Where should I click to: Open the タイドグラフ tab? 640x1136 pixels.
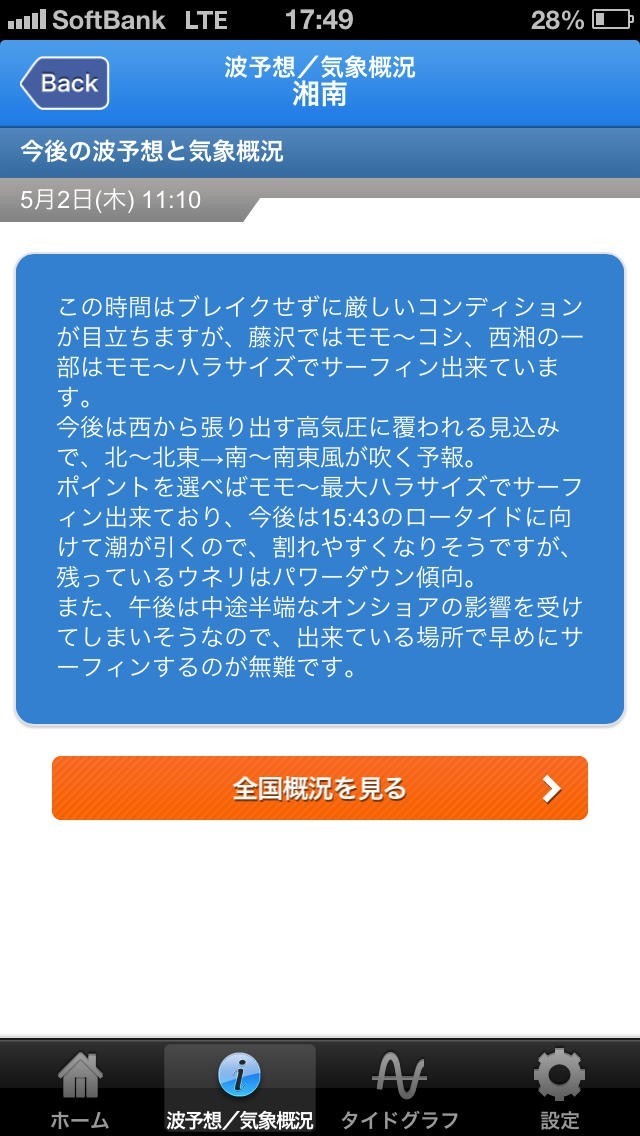[400, 1090]
